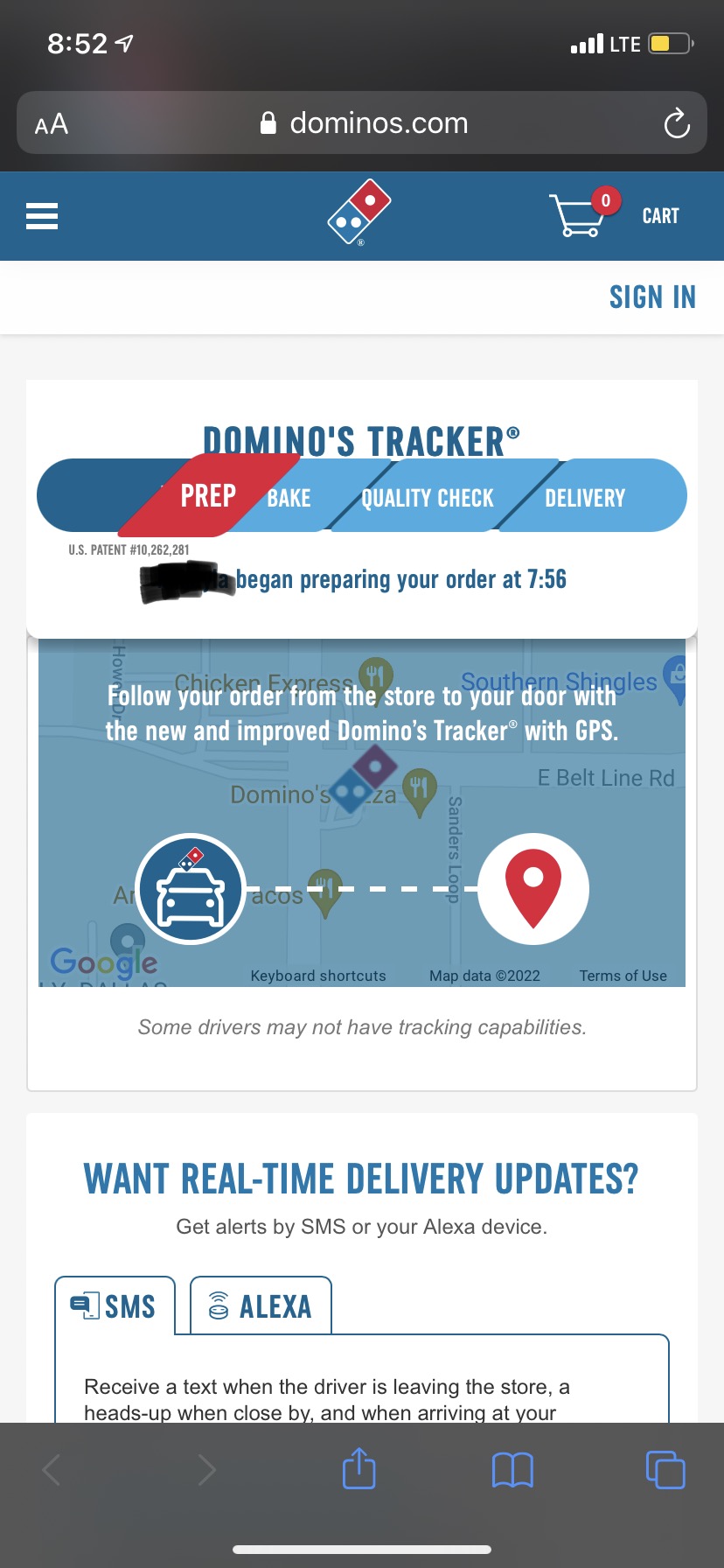Screen dimensions: 724x1568
Task: Open map Keyboard shortcuts
Action: (318, 976)
